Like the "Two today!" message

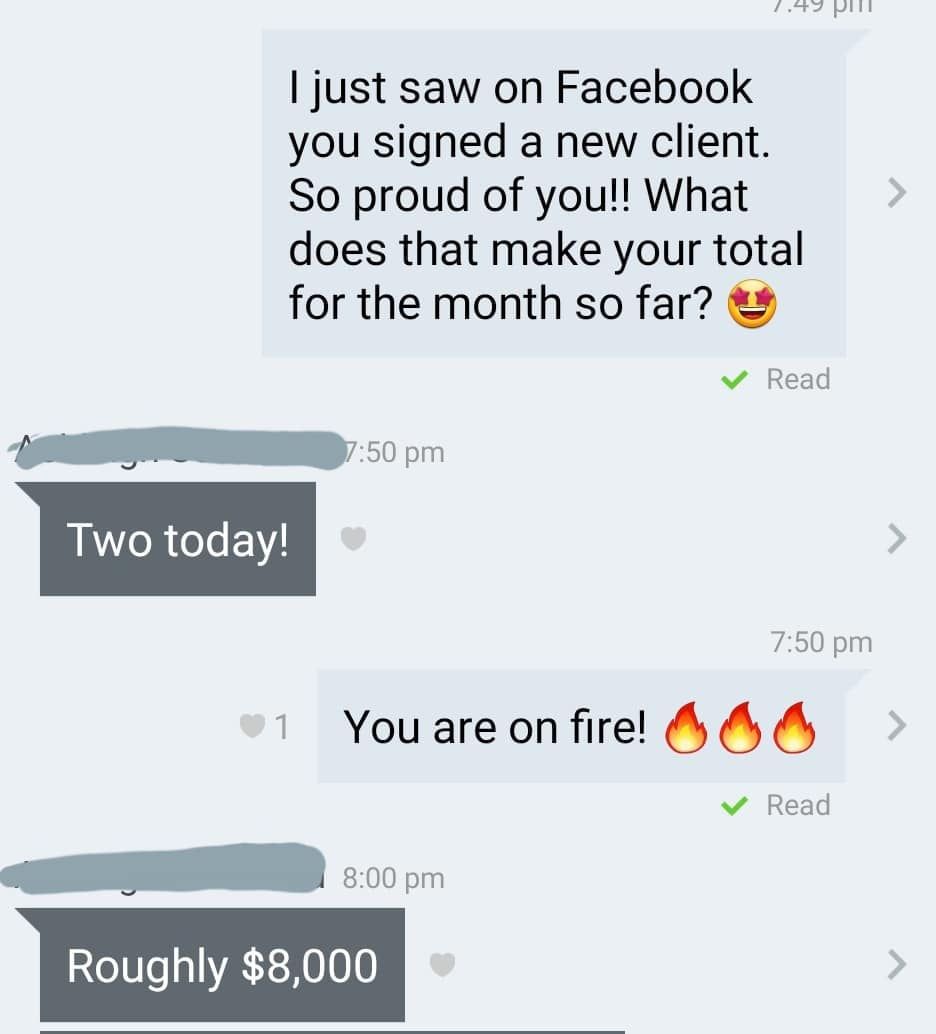(353, 539)
